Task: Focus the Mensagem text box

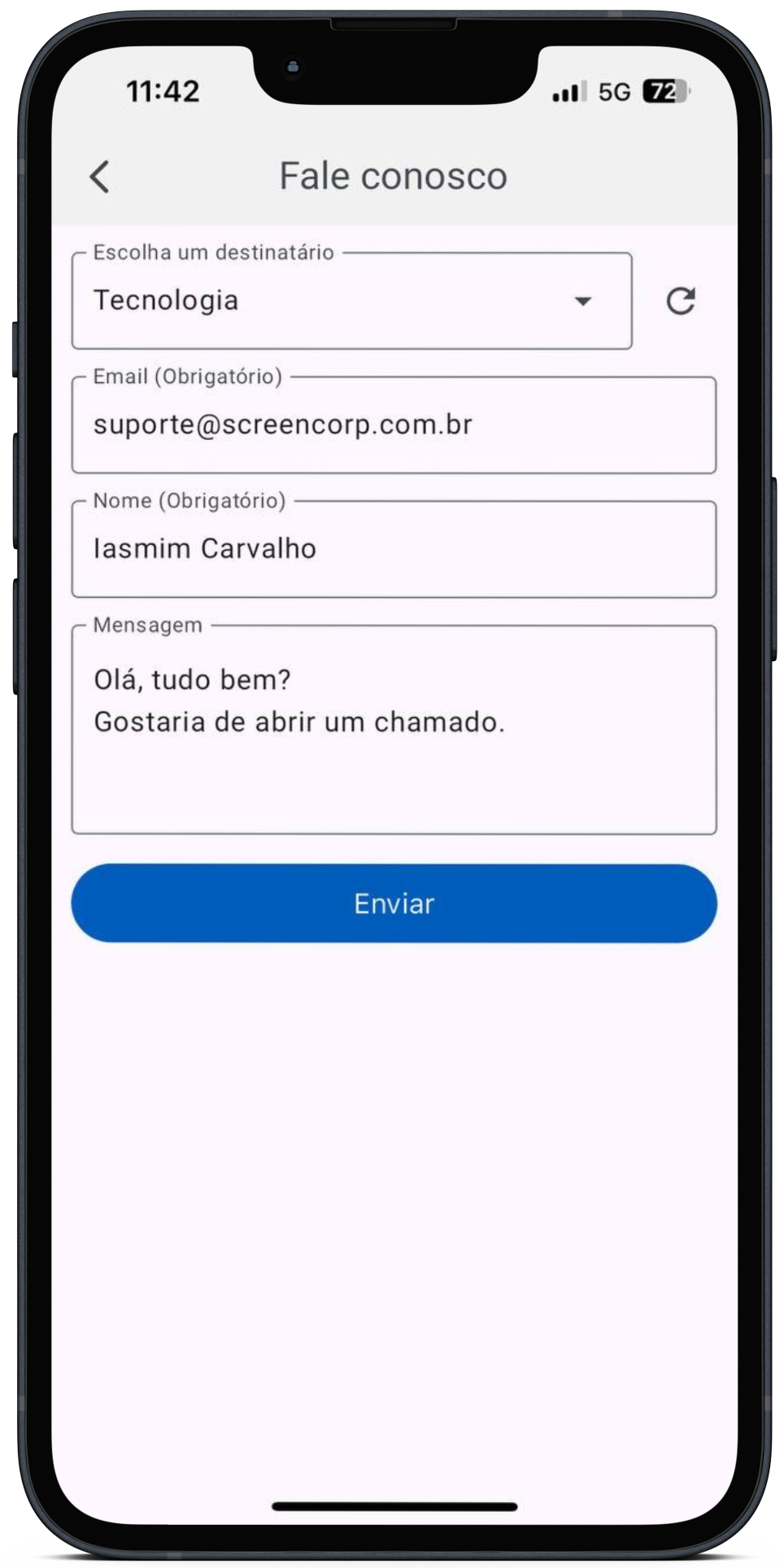Action: 394,730
